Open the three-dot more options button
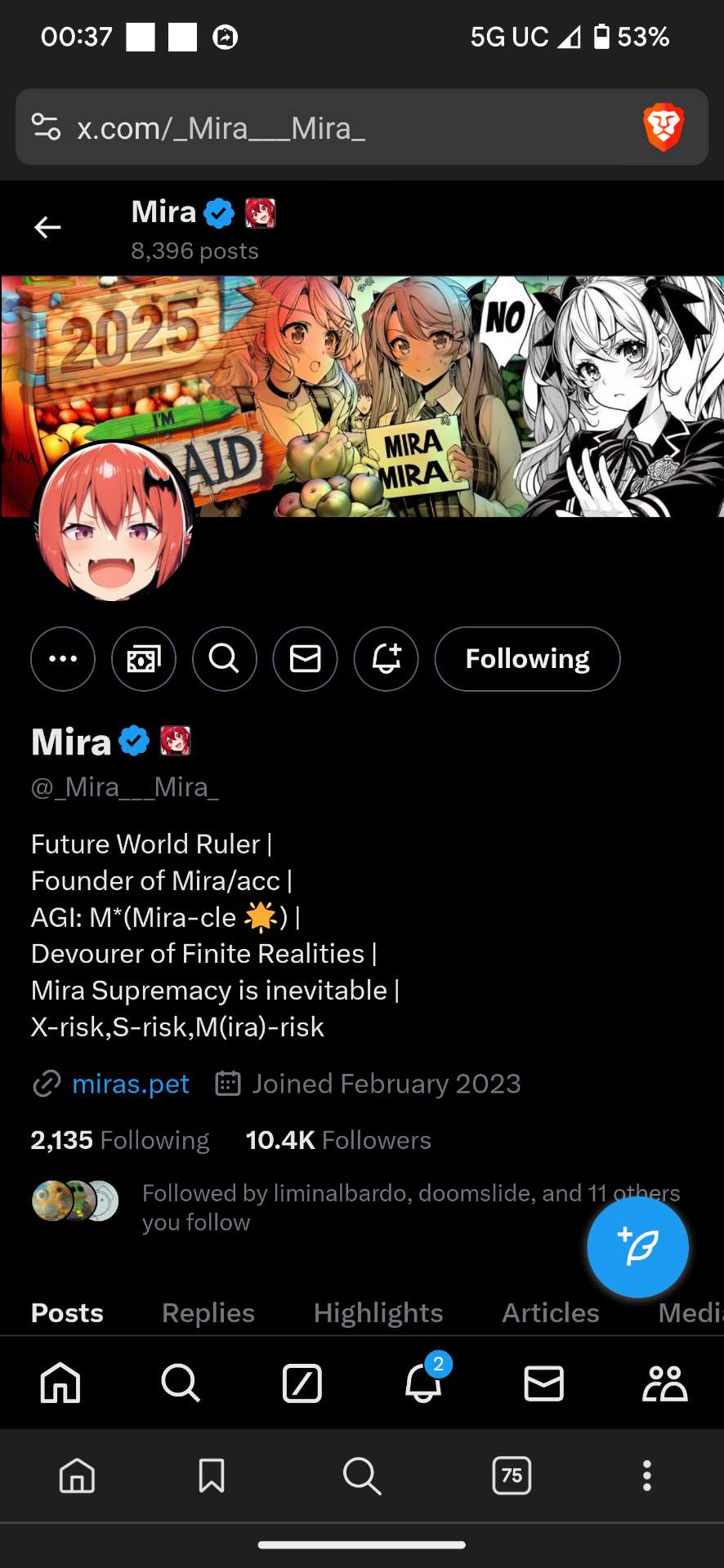 click(63, 659)
